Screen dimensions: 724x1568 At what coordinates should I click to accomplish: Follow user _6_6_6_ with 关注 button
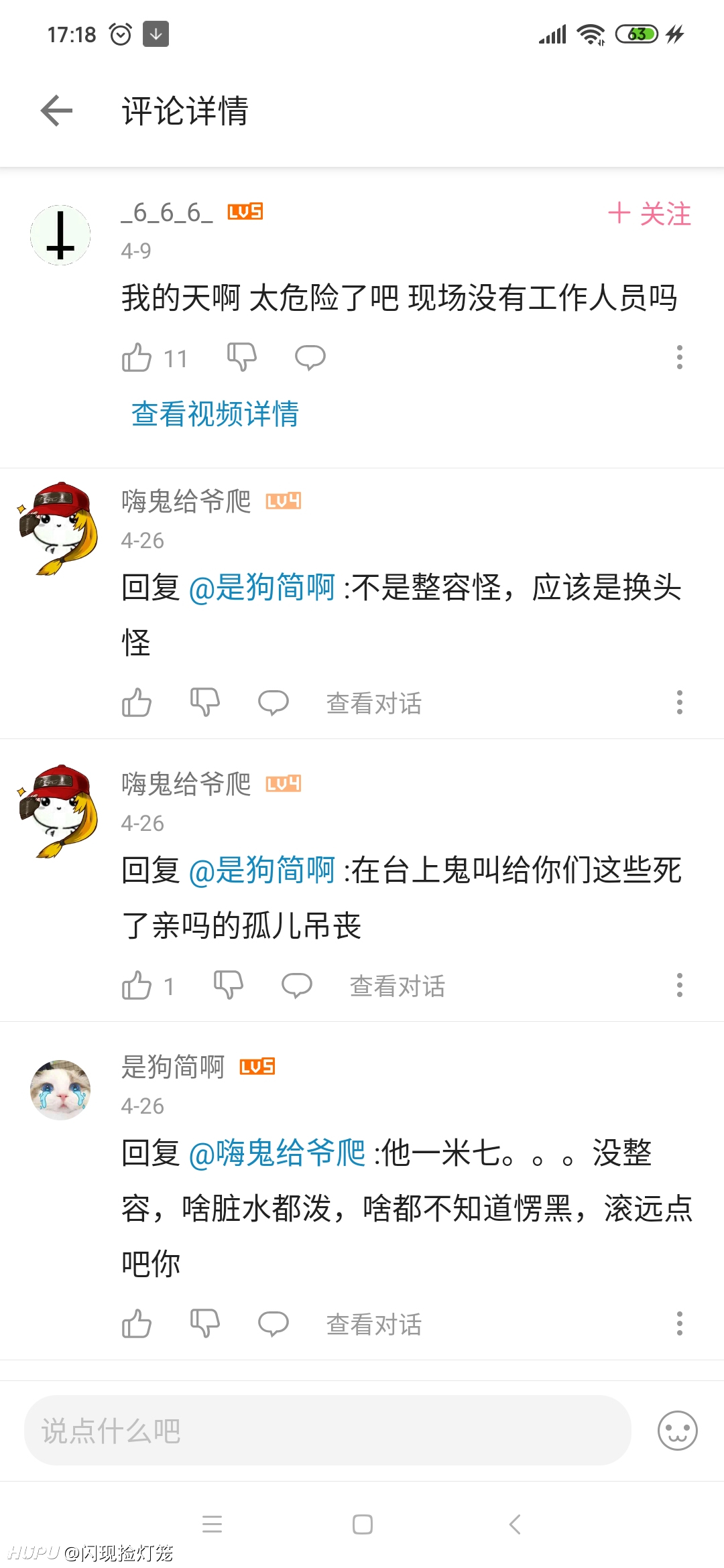[x=649, y=214]
